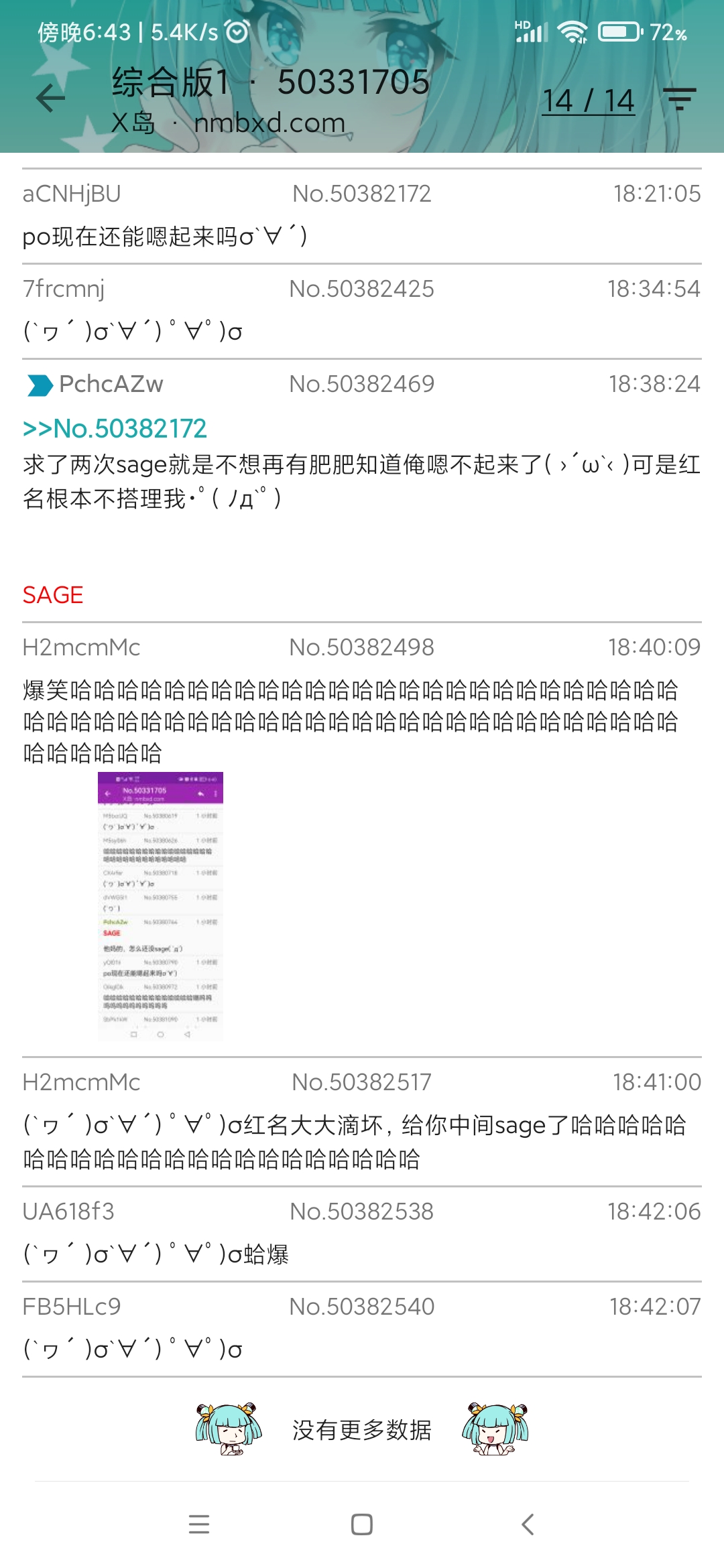Tap the system home button

pos(362,1524)
